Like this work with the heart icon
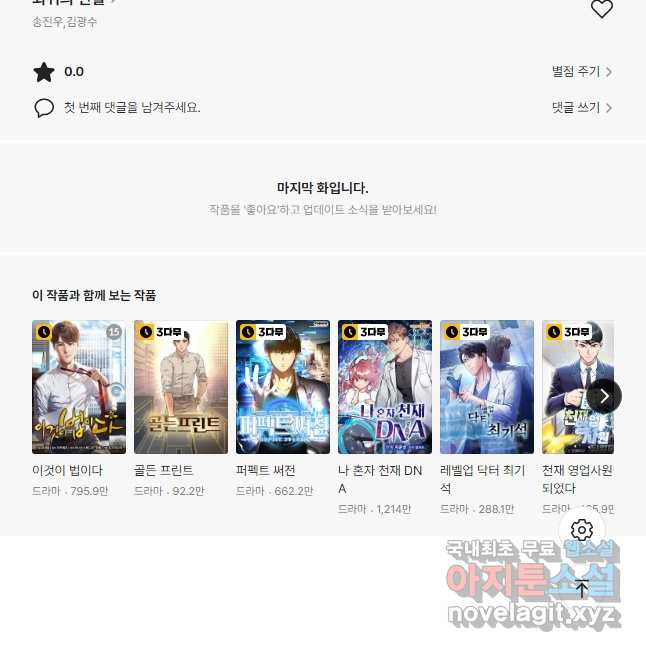This screenshot has height=652, width=646. pos(601,9)
